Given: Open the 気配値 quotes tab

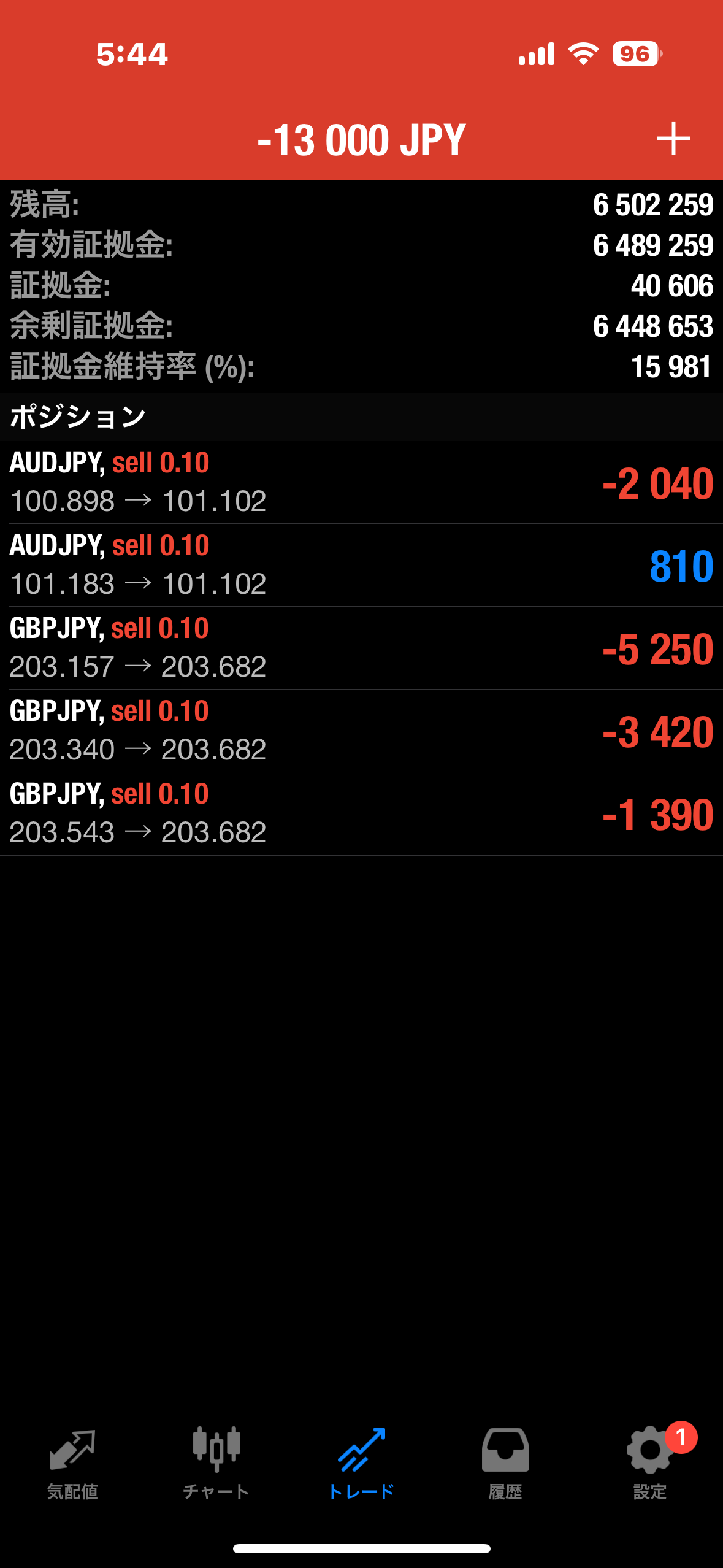Looking at the screenshot, I should (x=72, y=1463).
